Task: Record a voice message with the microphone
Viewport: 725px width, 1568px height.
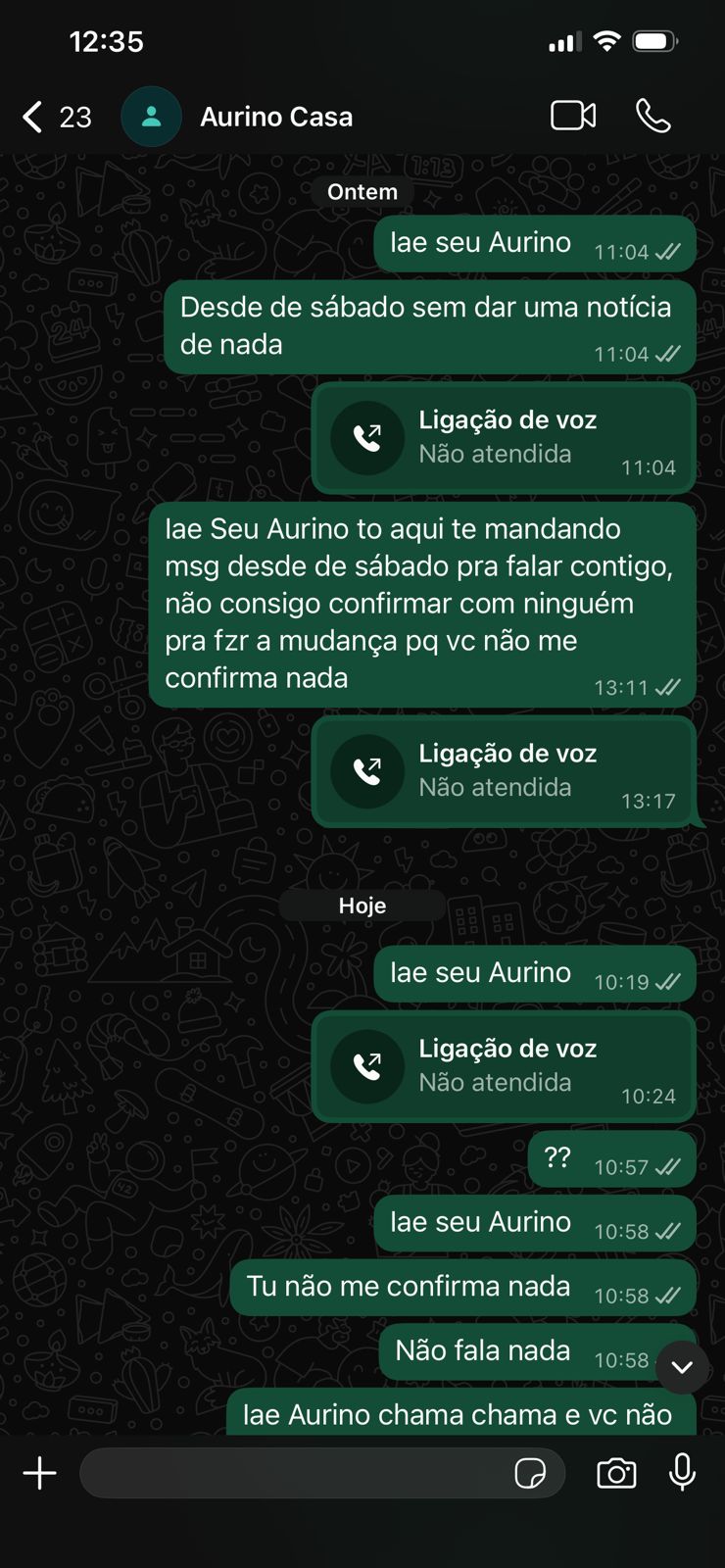Action: point(682,1473)
